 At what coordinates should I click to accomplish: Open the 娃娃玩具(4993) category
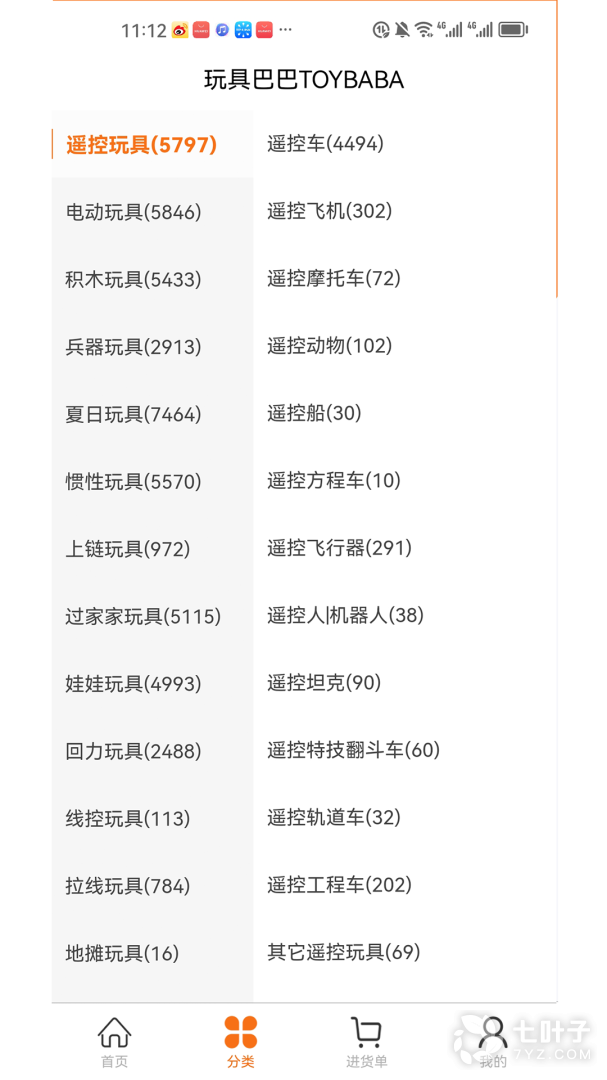coord(134,684)
